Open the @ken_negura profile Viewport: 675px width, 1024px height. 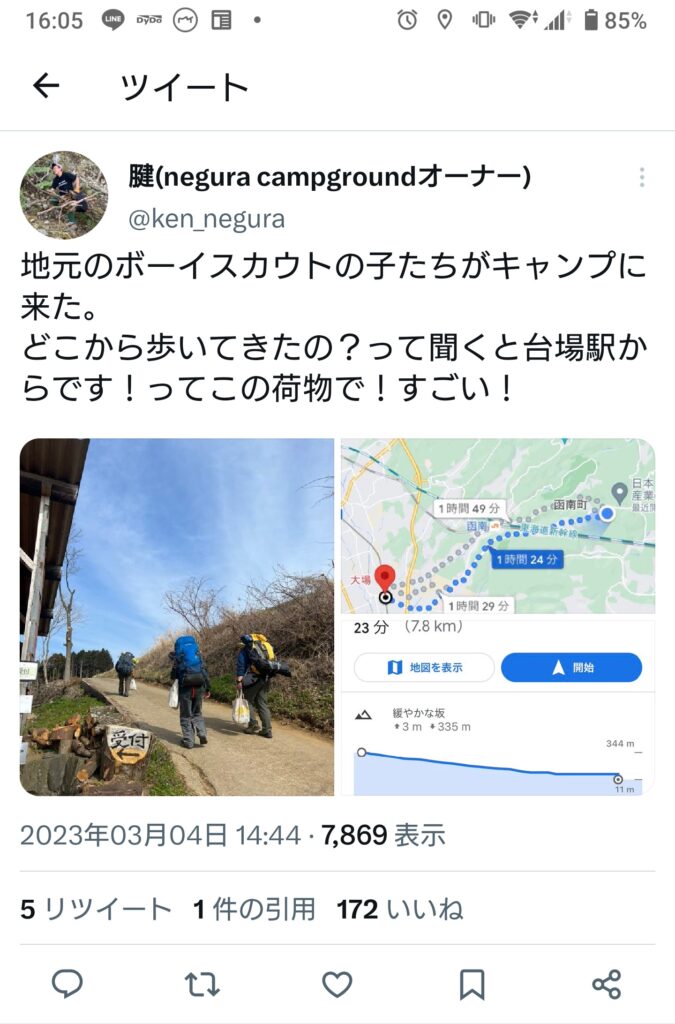coord(207,218)
